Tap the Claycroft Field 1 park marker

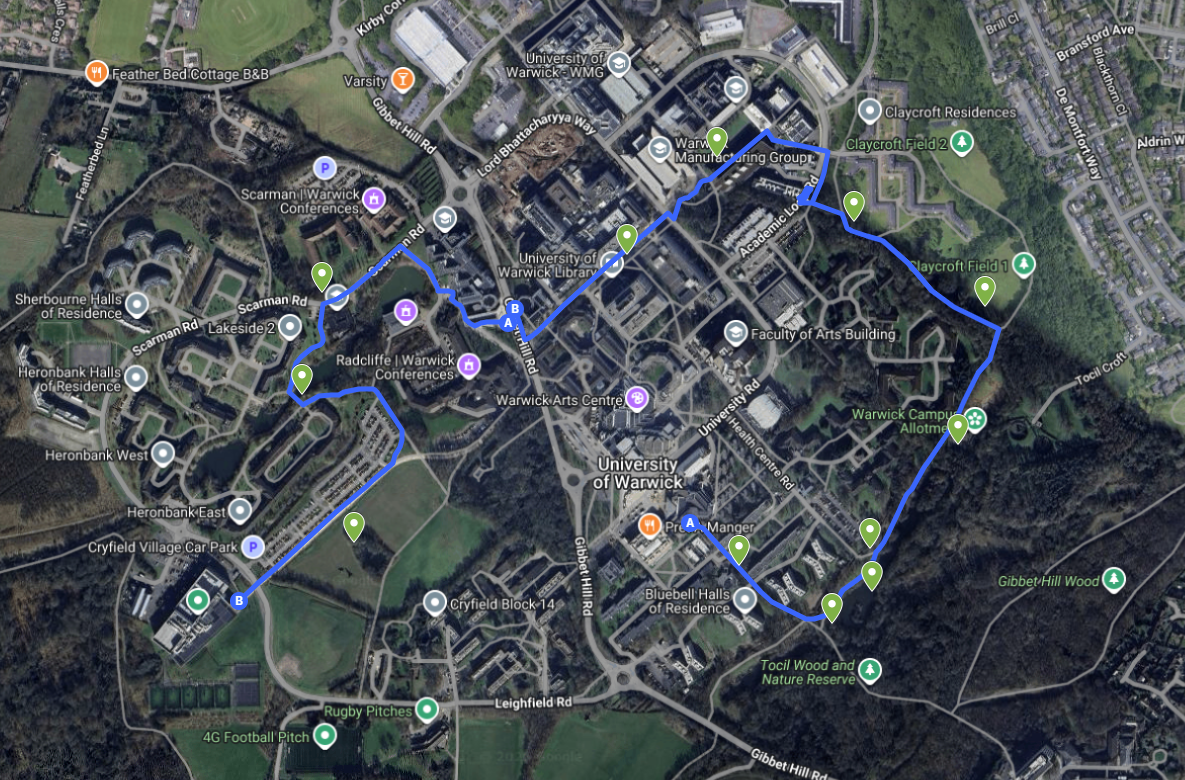1023,265
